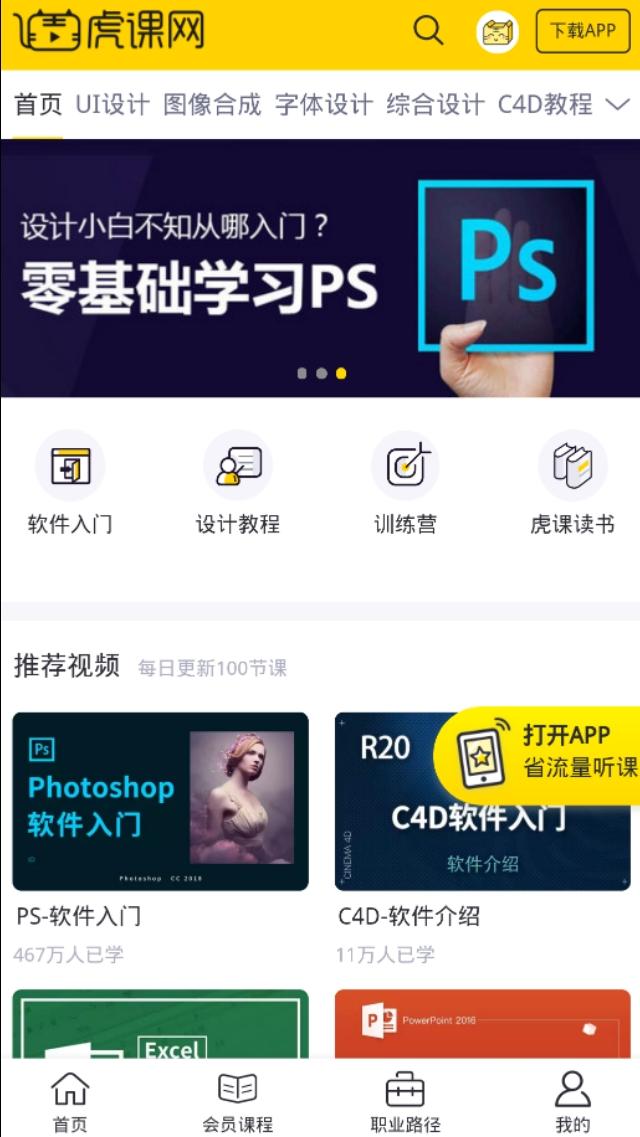Open the 我的 profile tab
This screenshot has width=640, height=1137.
572,1100
